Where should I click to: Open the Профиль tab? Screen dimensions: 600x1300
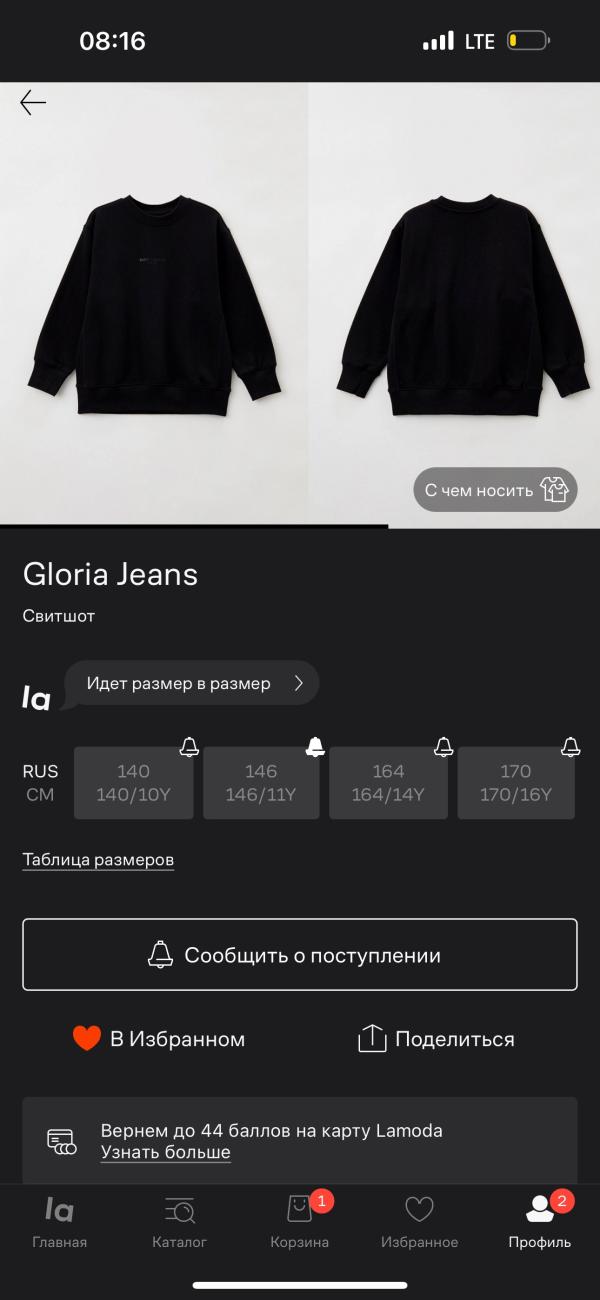539,1222
